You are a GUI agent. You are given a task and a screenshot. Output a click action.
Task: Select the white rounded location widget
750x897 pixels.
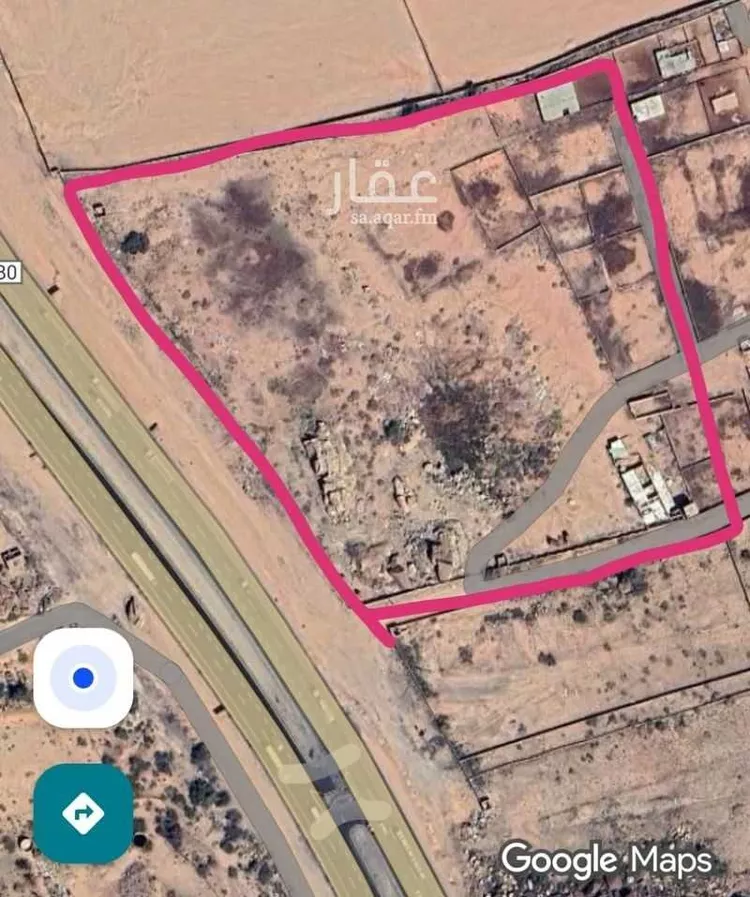coord(82,679)
